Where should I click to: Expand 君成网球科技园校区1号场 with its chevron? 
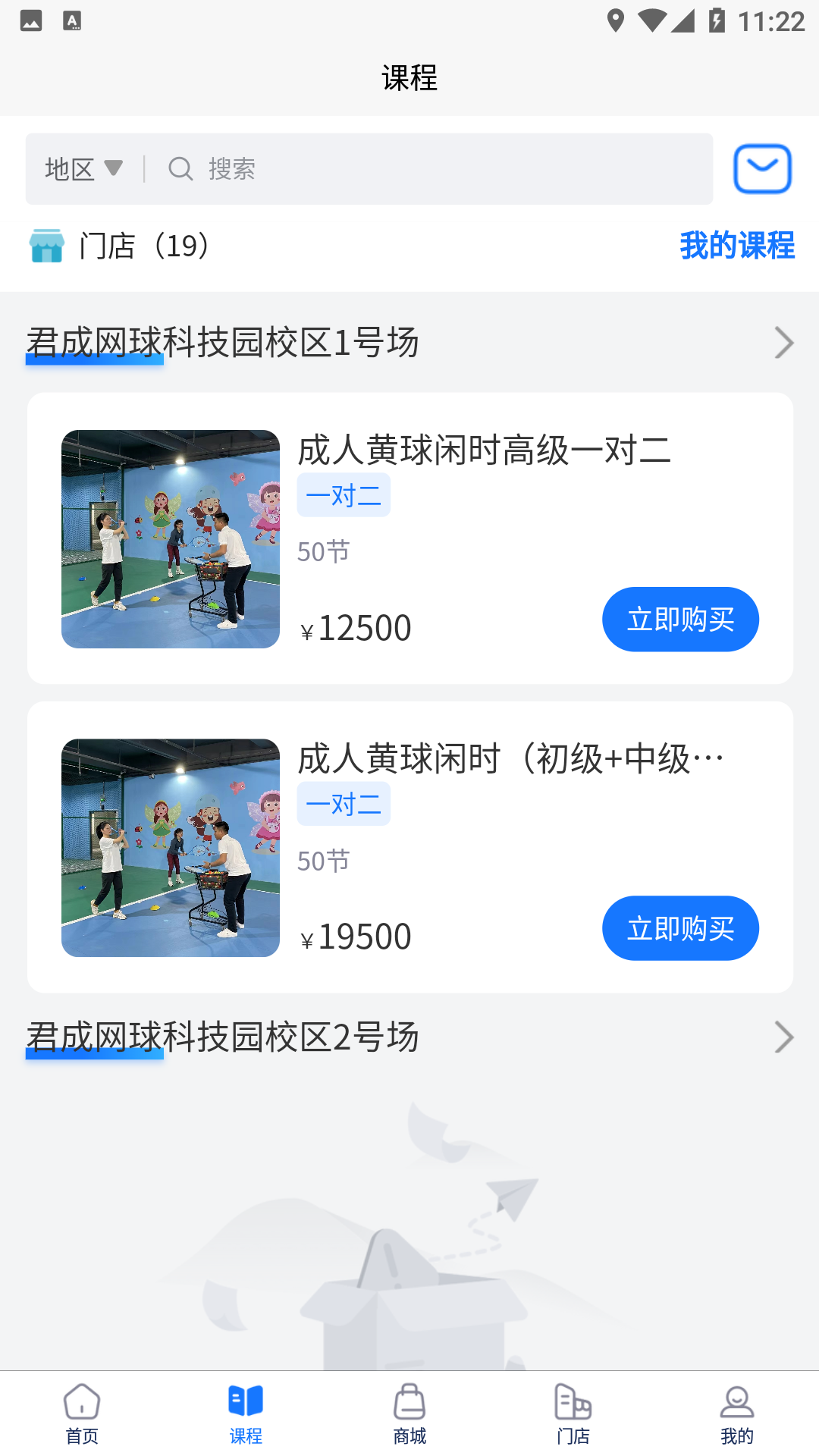pos(783,343)
